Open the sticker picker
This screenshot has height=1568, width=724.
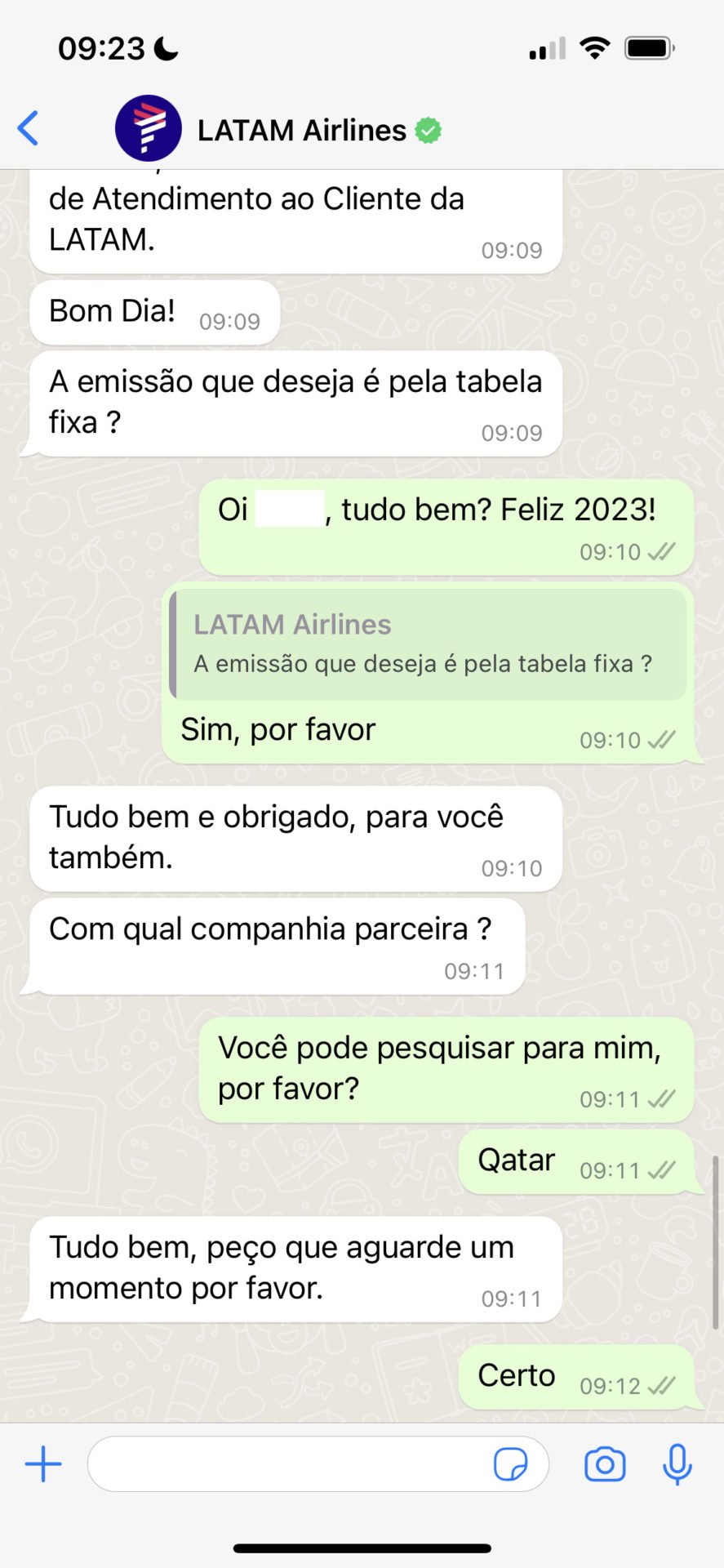511,1464
